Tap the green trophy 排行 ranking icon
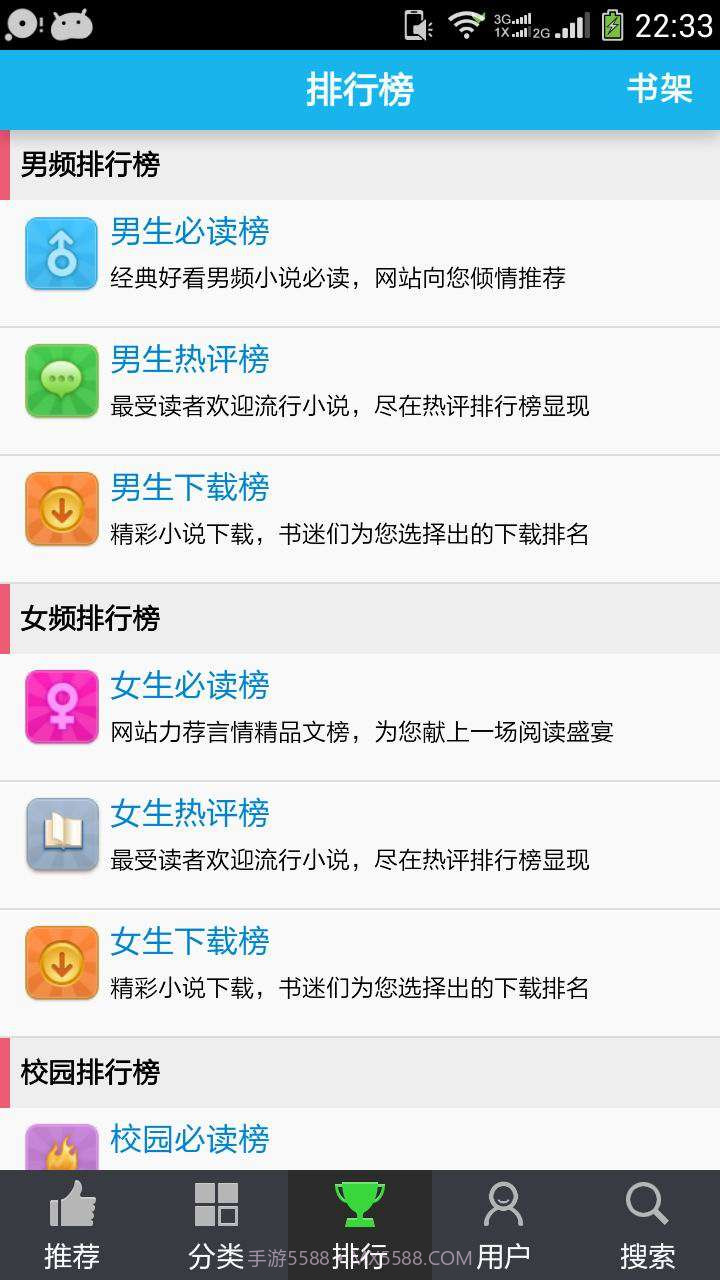720x1280 pixels. (359, 1207)
